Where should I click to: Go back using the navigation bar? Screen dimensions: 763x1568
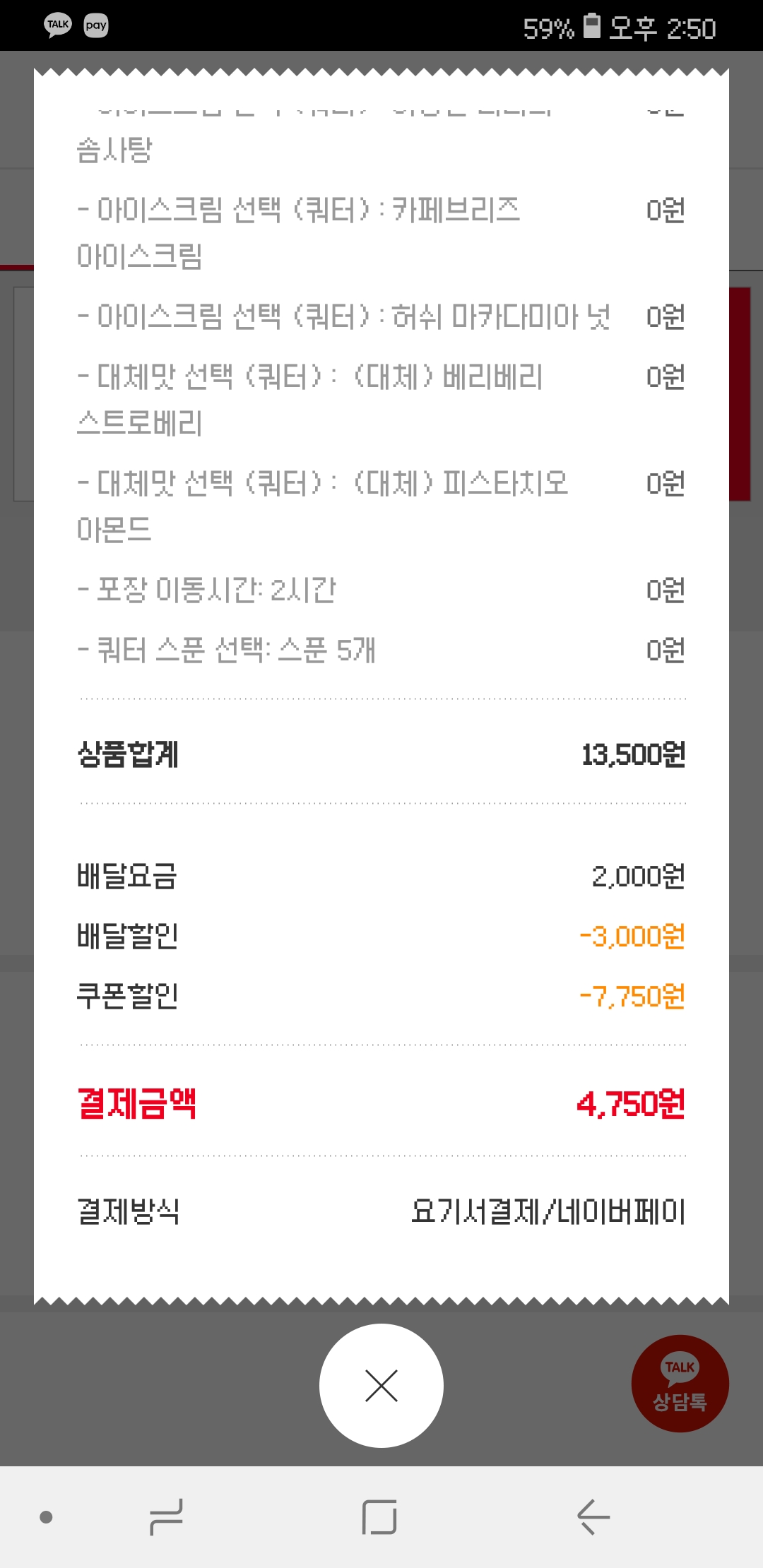click(x=593, y=1516)
